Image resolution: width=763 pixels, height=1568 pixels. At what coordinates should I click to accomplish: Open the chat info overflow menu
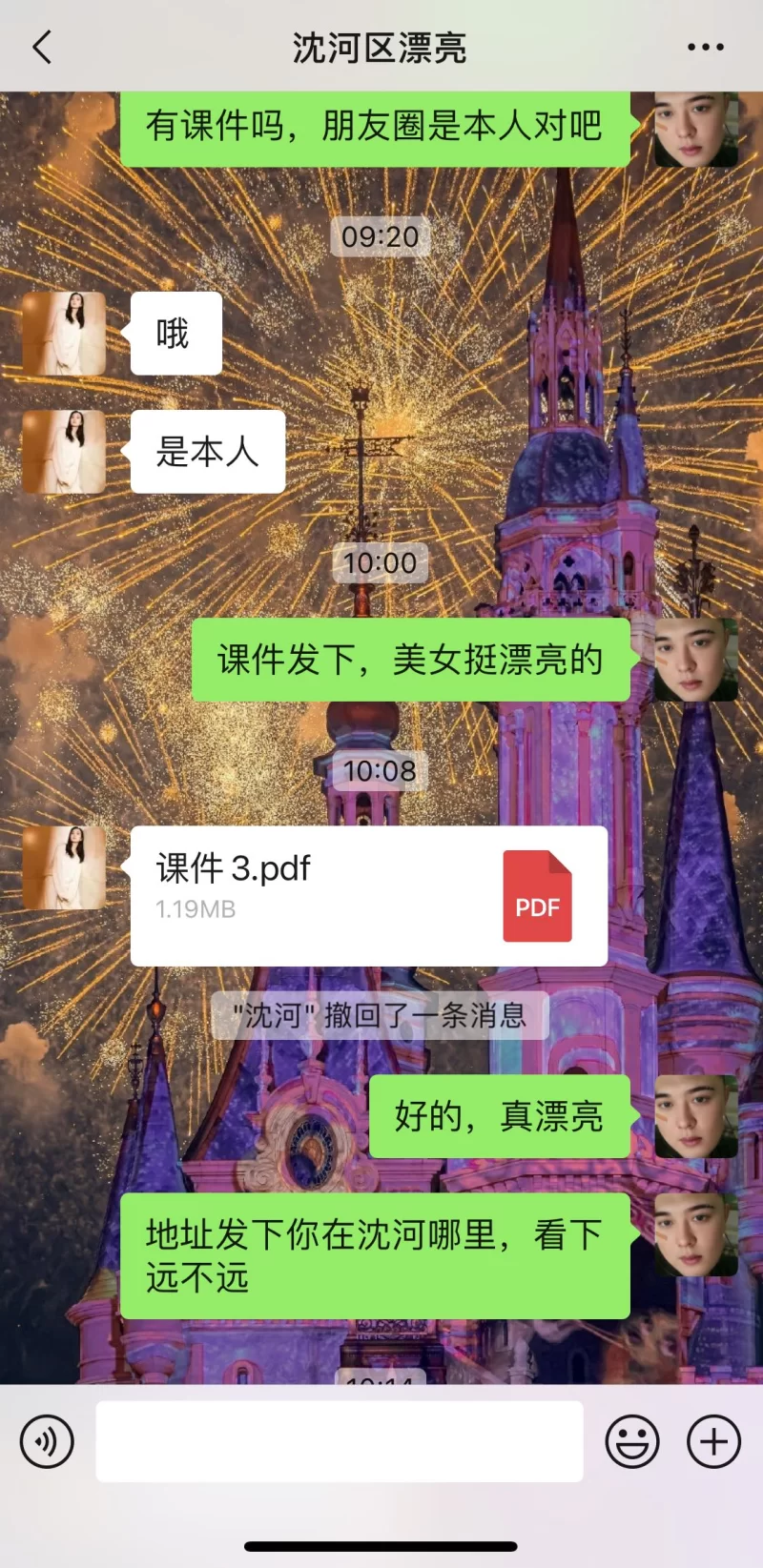[705, 47]
